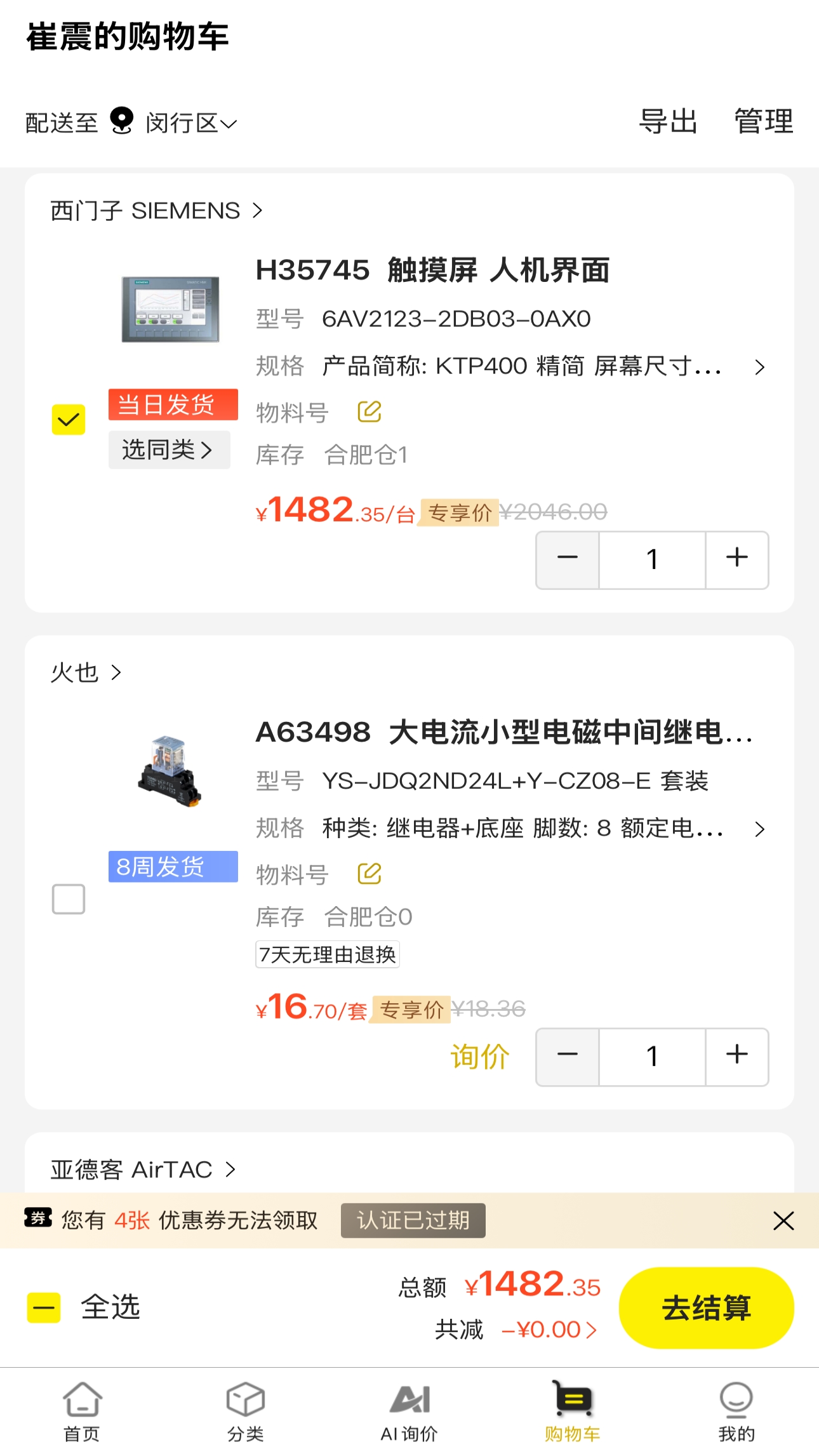The width and height of the screenshot is (819, 1456).
Task: Click the 购物车 cart icon
Action: [573, 1397]
